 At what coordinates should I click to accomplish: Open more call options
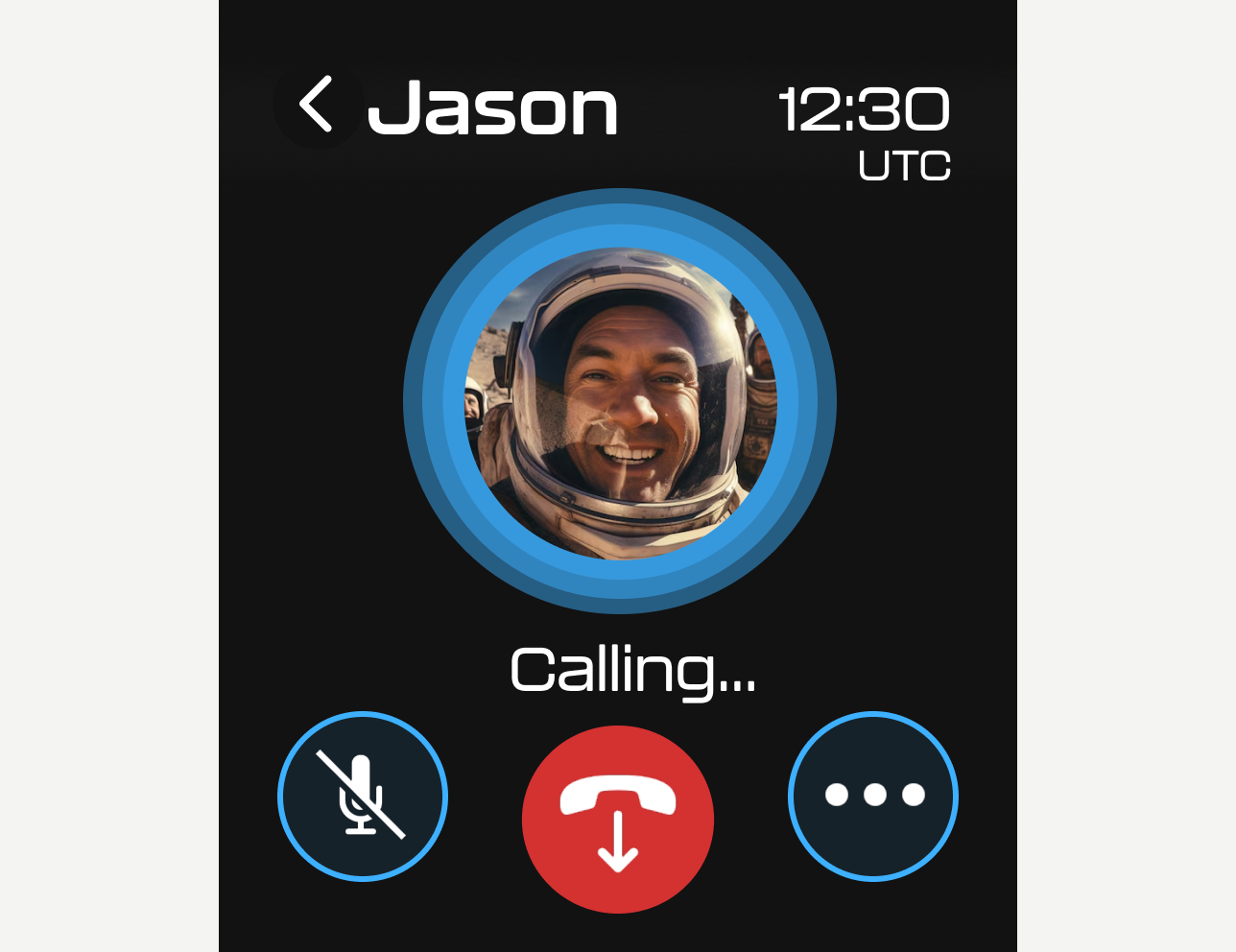click(x=873, y=796)
